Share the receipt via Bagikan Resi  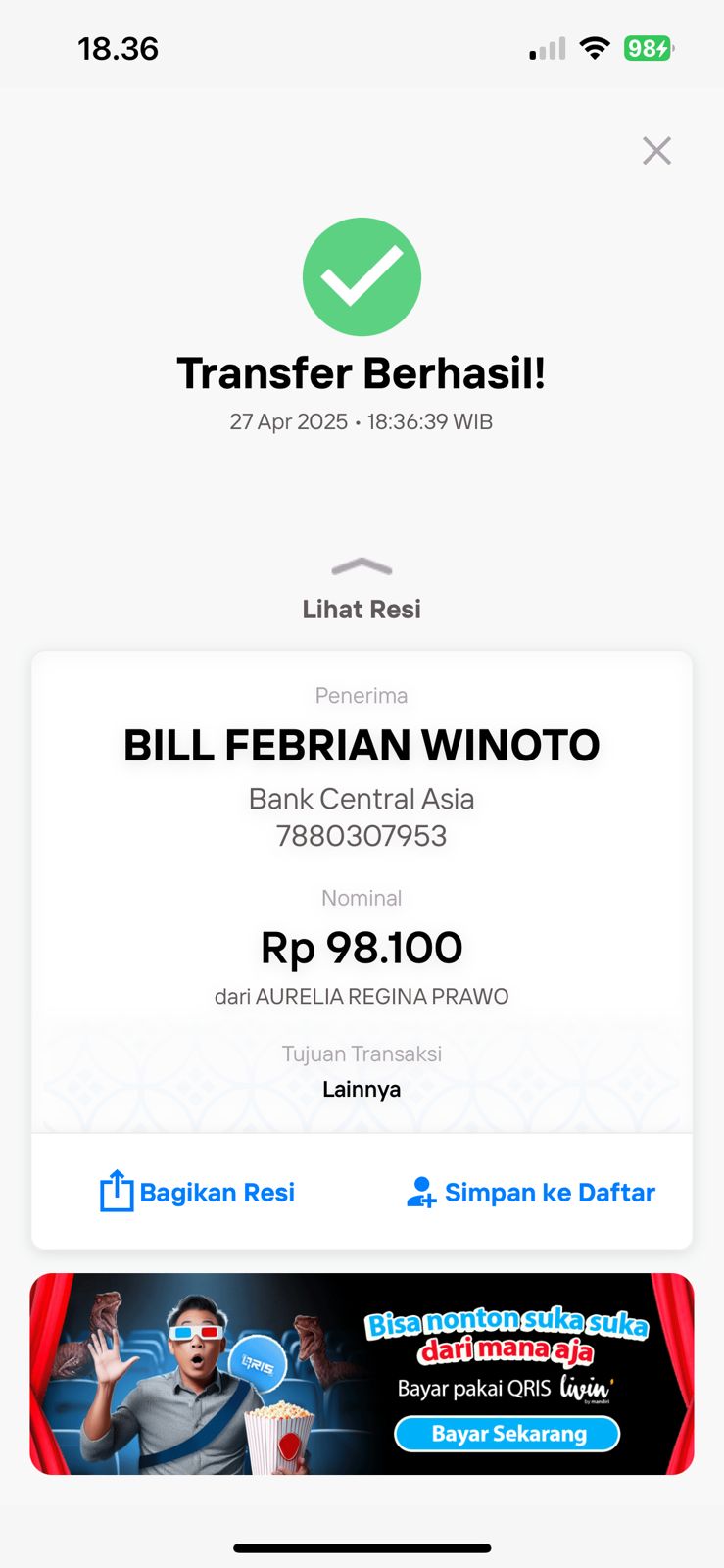(x=198, y=1192)
